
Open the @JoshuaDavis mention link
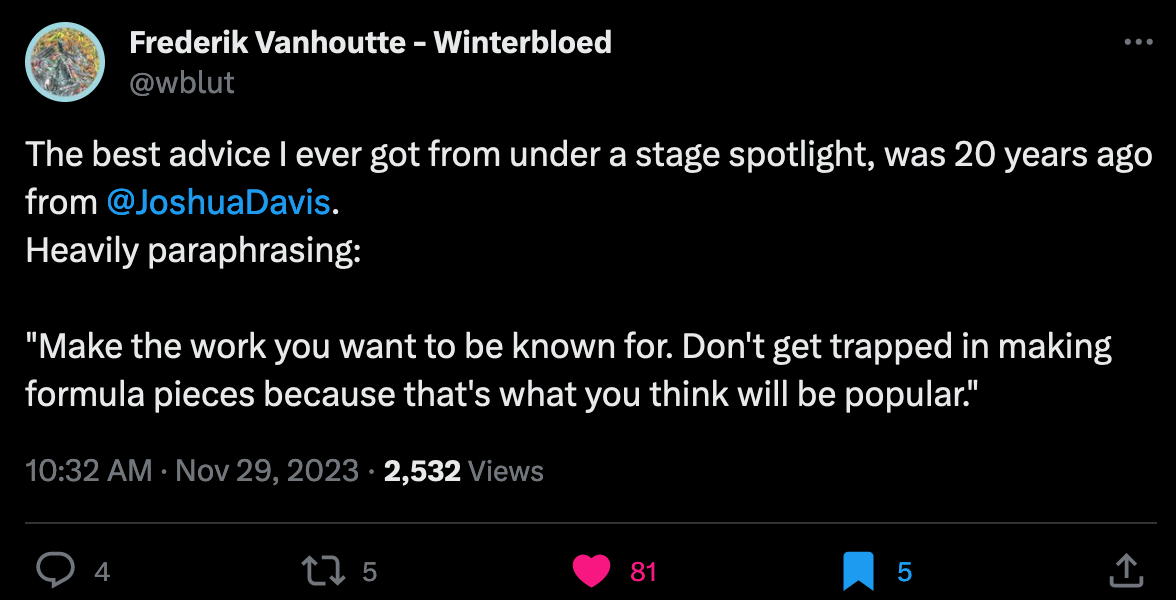coord(218,203)
